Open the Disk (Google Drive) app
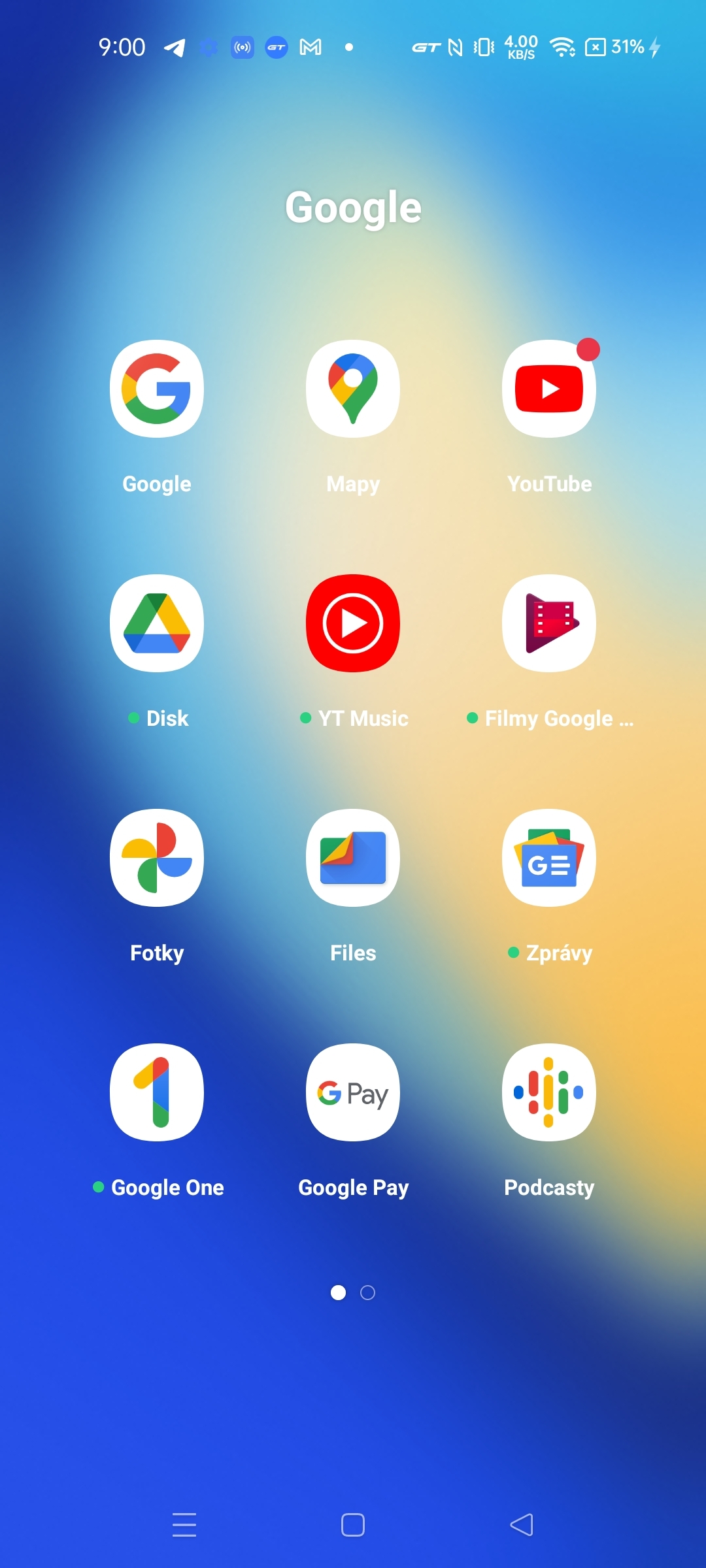The height and width of the screenshot is (1568, 706). pyautogui.click(x=157, y=622)
